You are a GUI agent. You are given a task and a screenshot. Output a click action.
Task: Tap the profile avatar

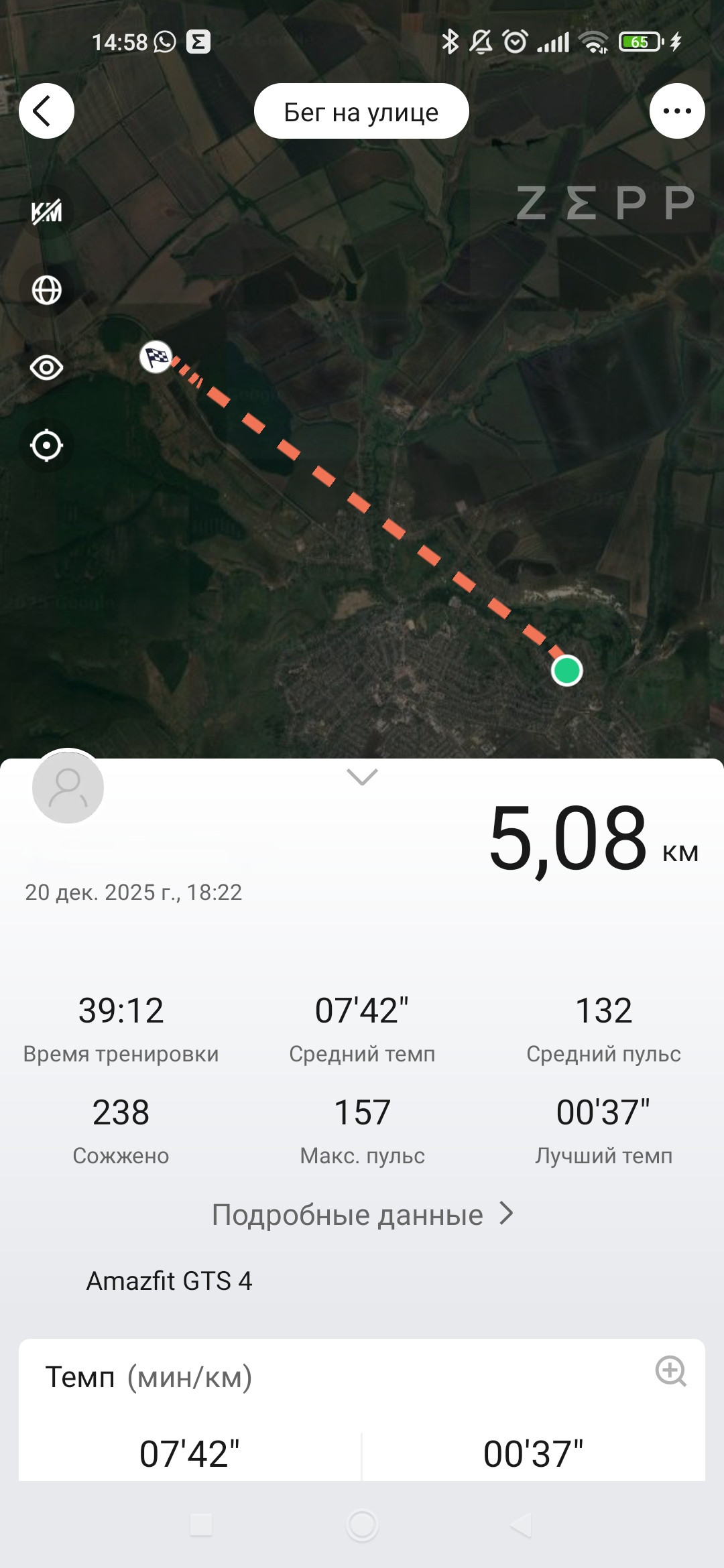pyautogui.click(x=68, y=787)
